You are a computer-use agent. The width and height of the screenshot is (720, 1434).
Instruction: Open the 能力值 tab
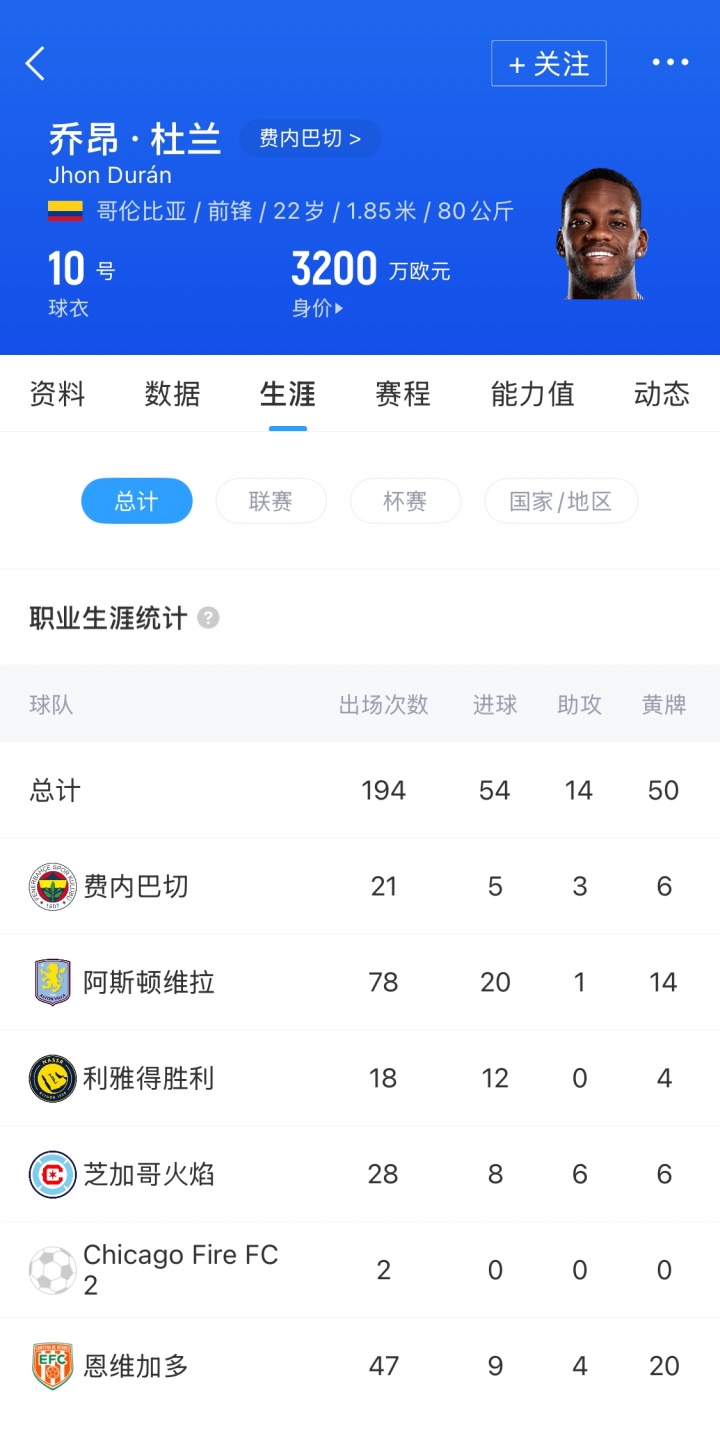(x=532, y=394)
